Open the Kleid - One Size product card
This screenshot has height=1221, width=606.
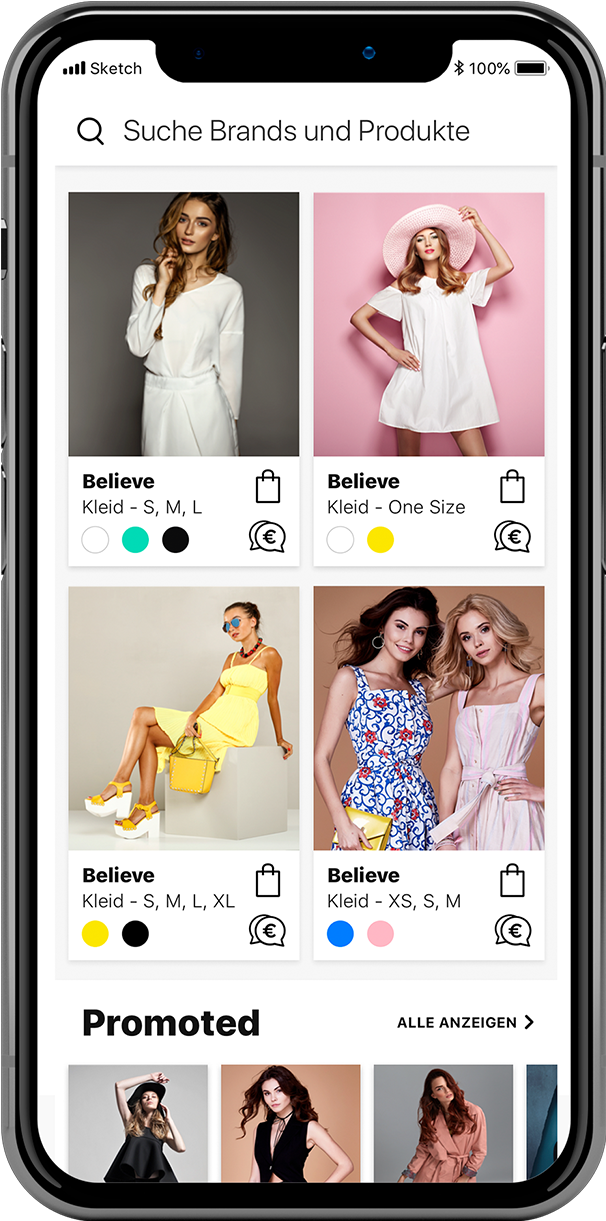(428, 325)
